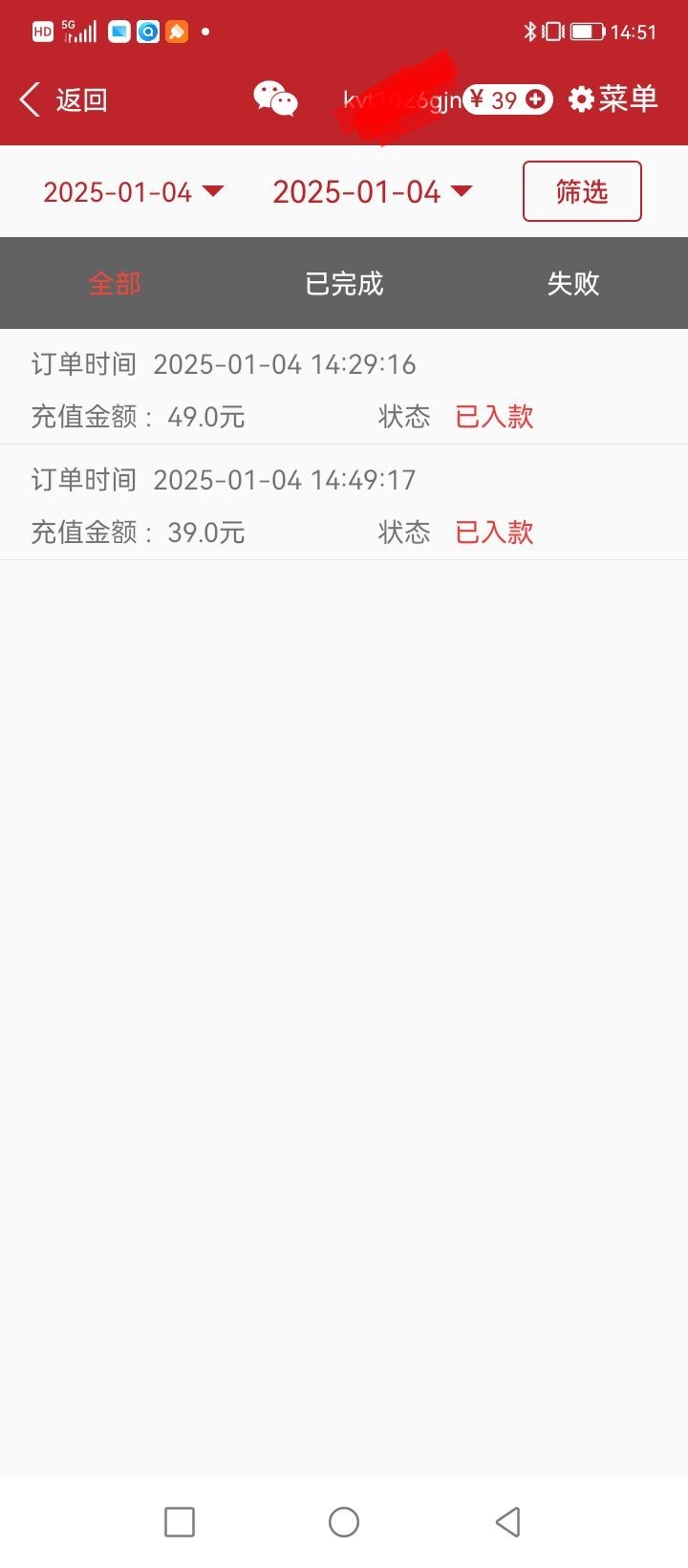The height and width of the screenshot is (1568, 688).
Task: Switch to the 全部 tab
Action: point(115,283)
